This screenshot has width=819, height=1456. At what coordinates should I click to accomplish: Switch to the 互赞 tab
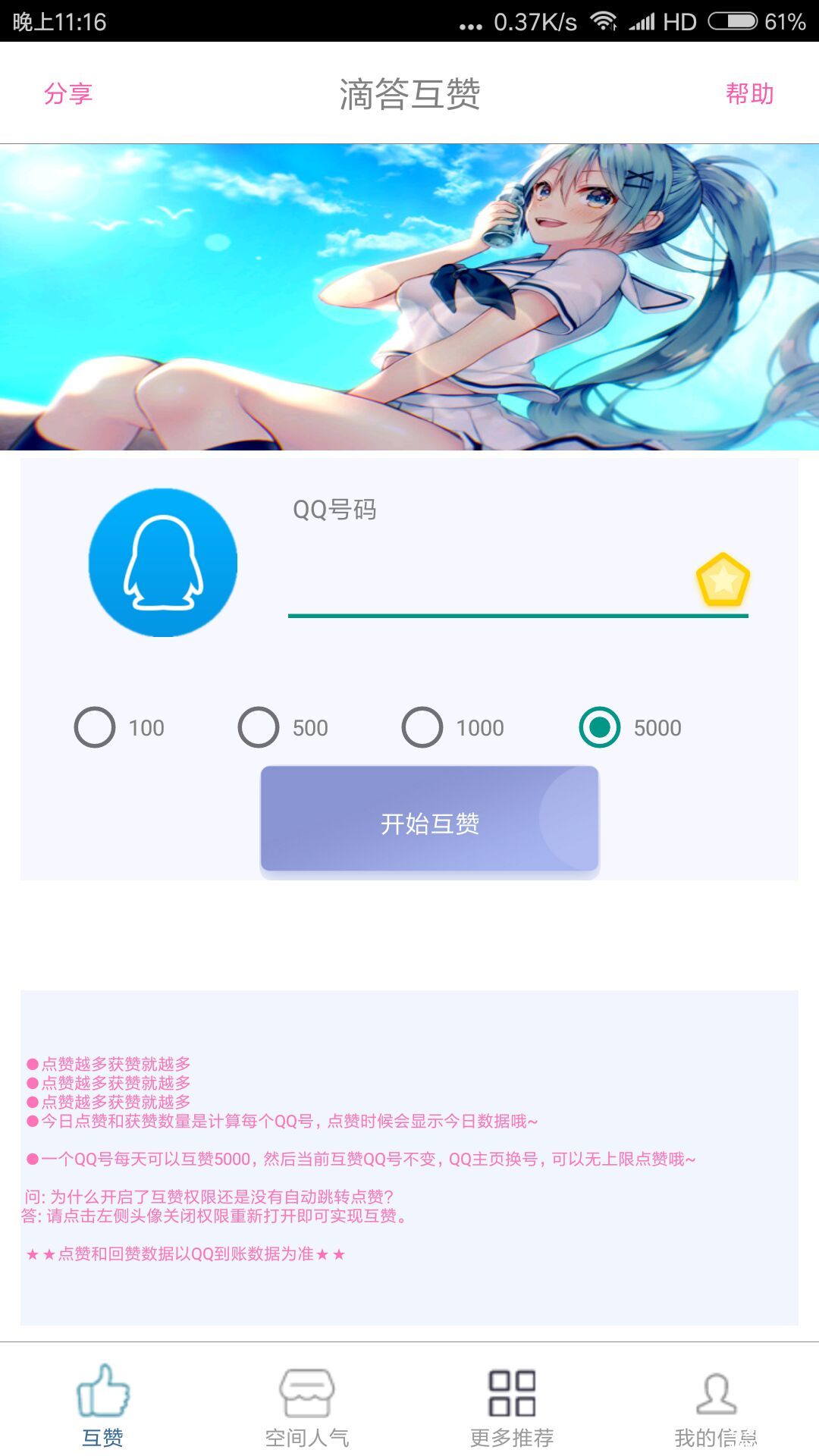click(102, 1405)
